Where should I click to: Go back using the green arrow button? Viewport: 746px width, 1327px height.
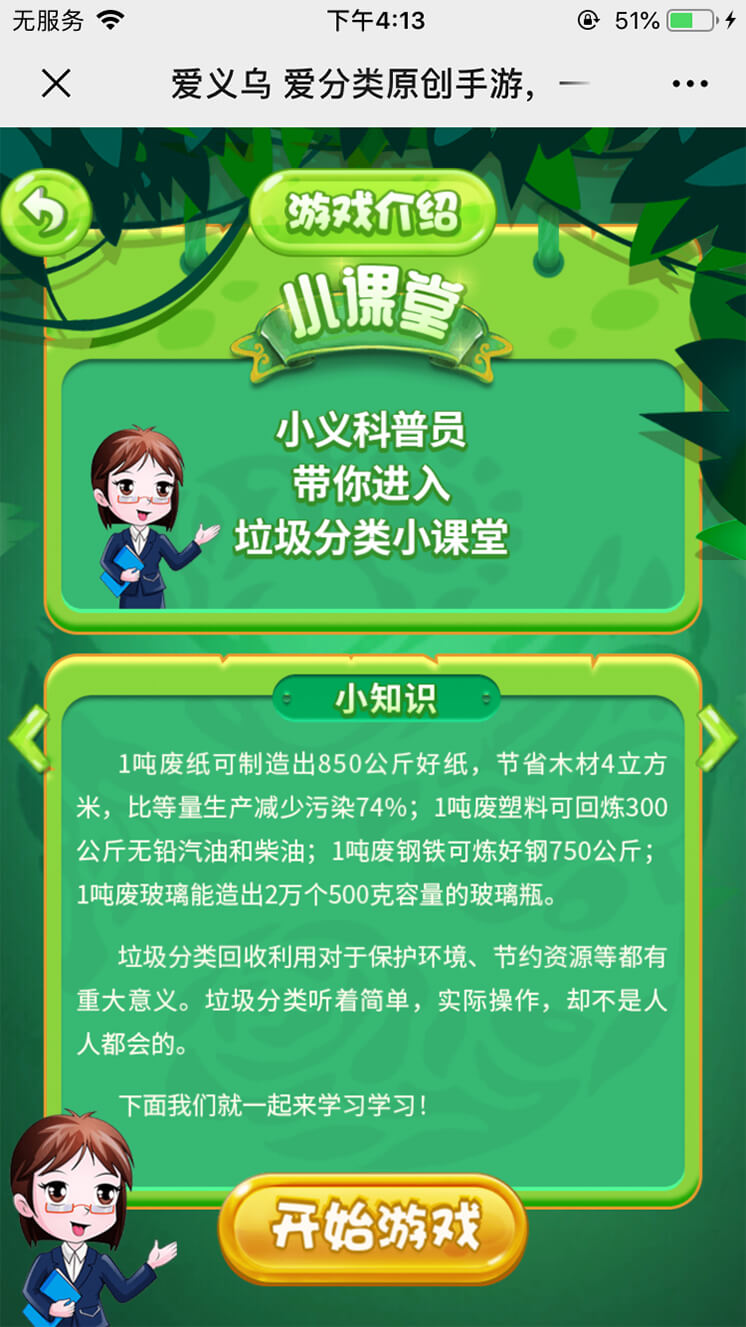pyautogui.click(x=45, y=211)
